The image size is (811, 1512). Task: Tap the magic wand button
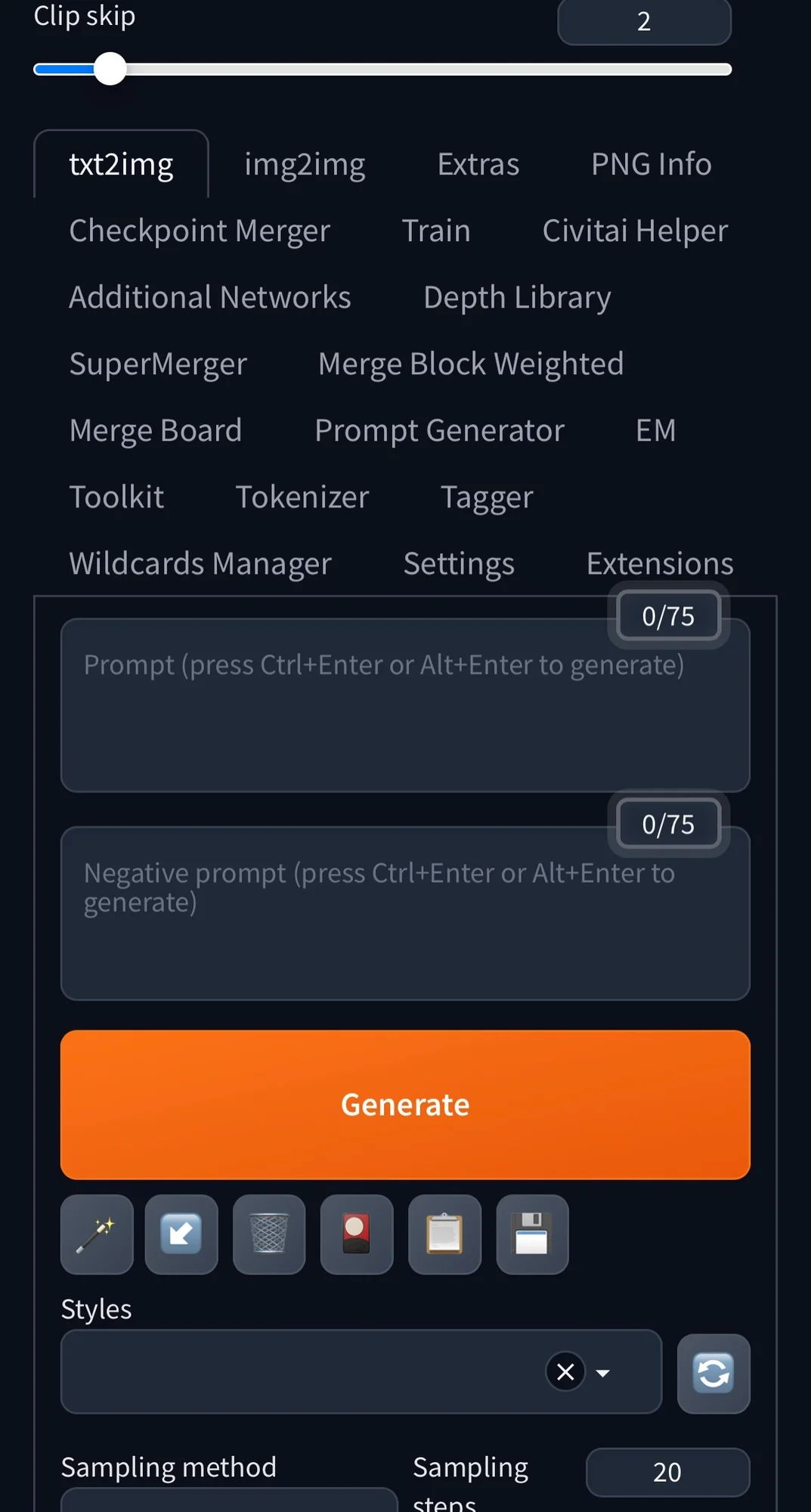[x=97, y=1235]
